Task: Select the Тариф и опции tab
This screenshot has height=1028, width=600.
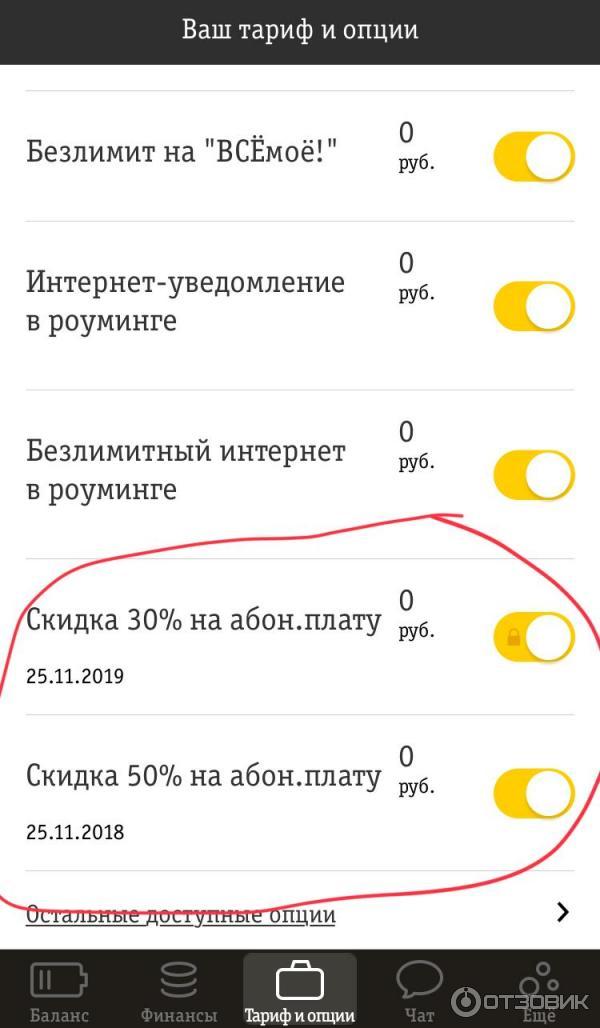Action: (x=300, y=990)
